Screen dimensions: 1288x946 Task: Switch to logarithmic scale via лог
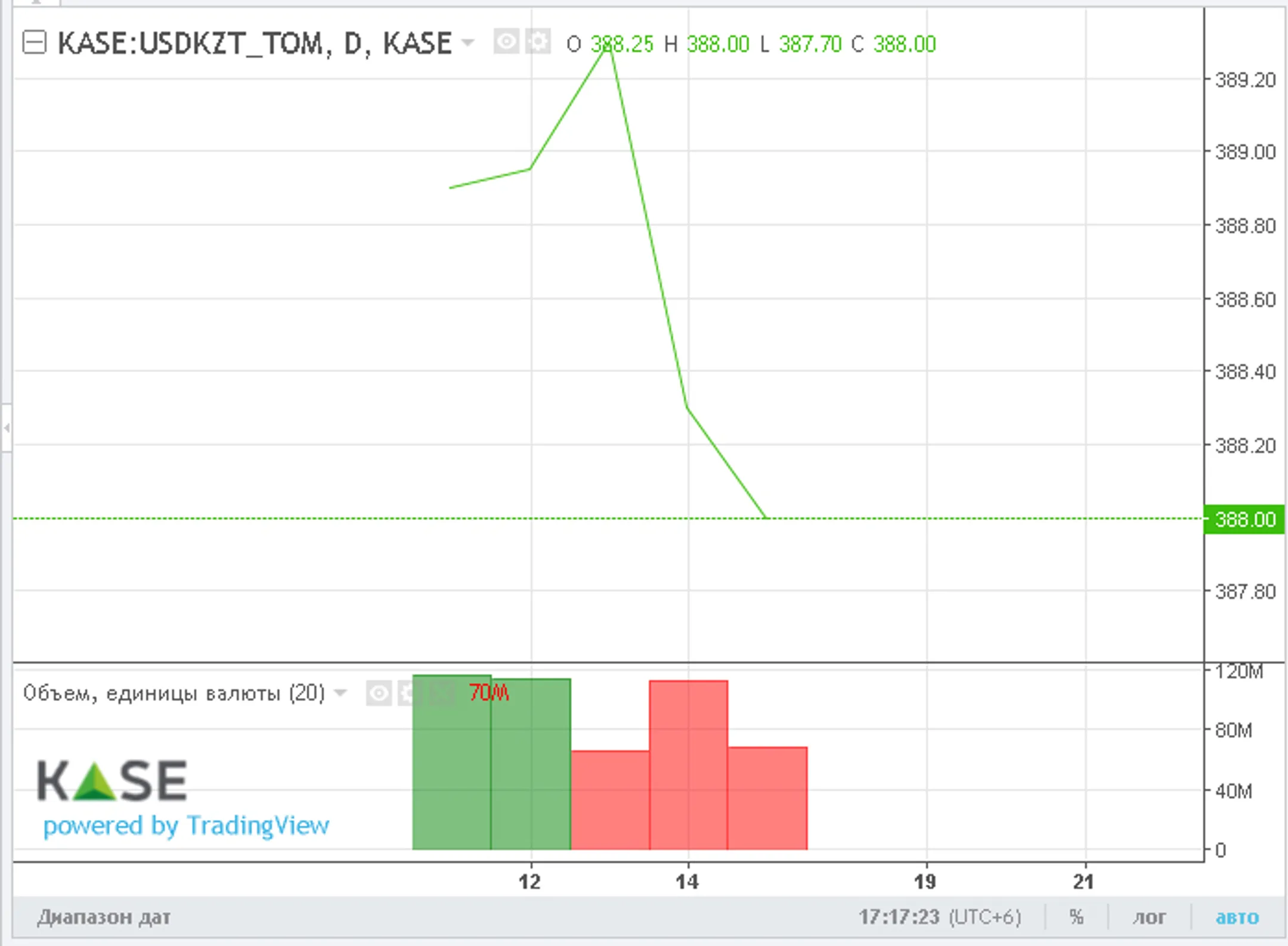pos(1149,917)
